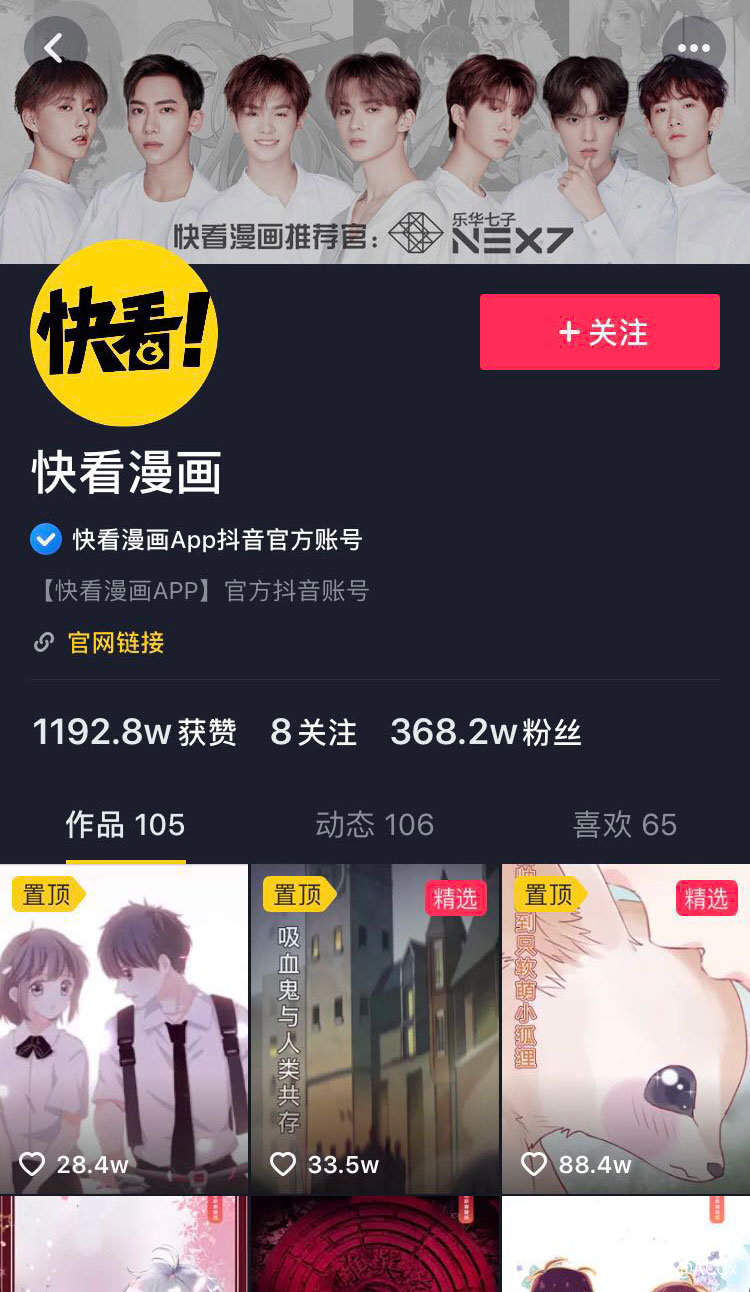Switch to the 作品 105 tab
The image size is (750, 1292).
point(125,825)
